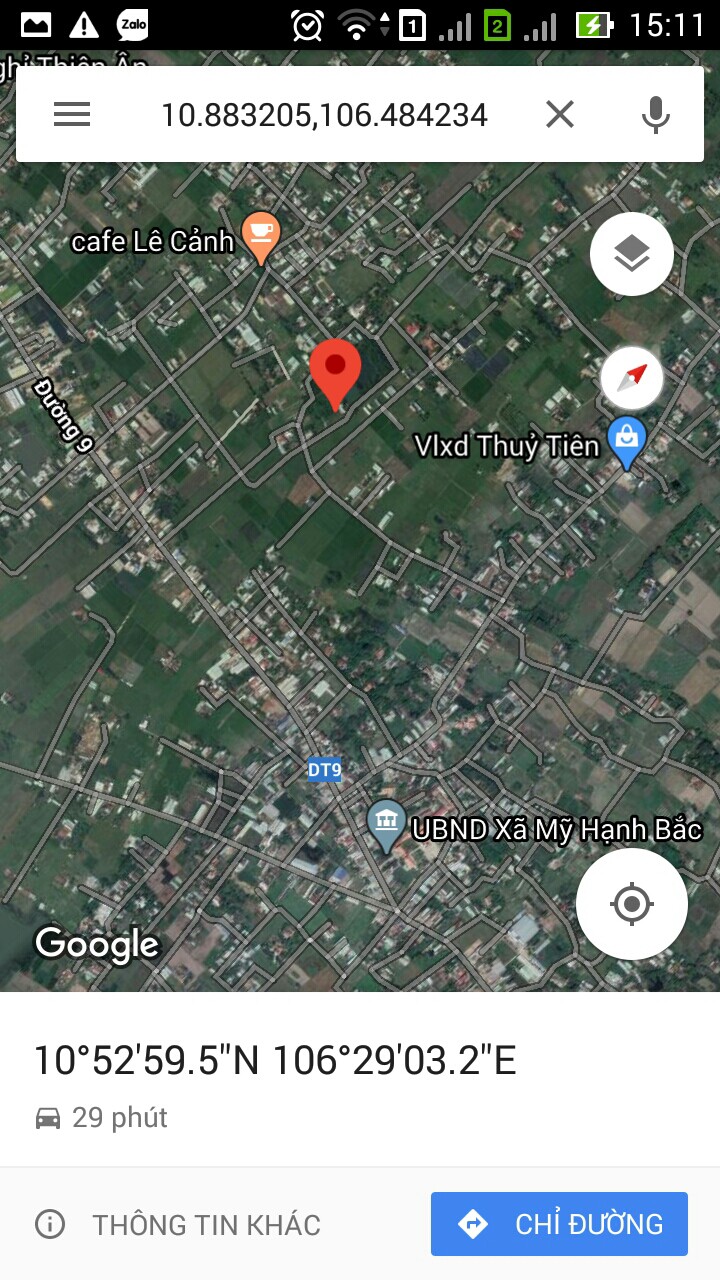This screenshot has width=720, height=1280.
Task: Center map on my current location
Action: pyautogui.click(x=632, y=904)
